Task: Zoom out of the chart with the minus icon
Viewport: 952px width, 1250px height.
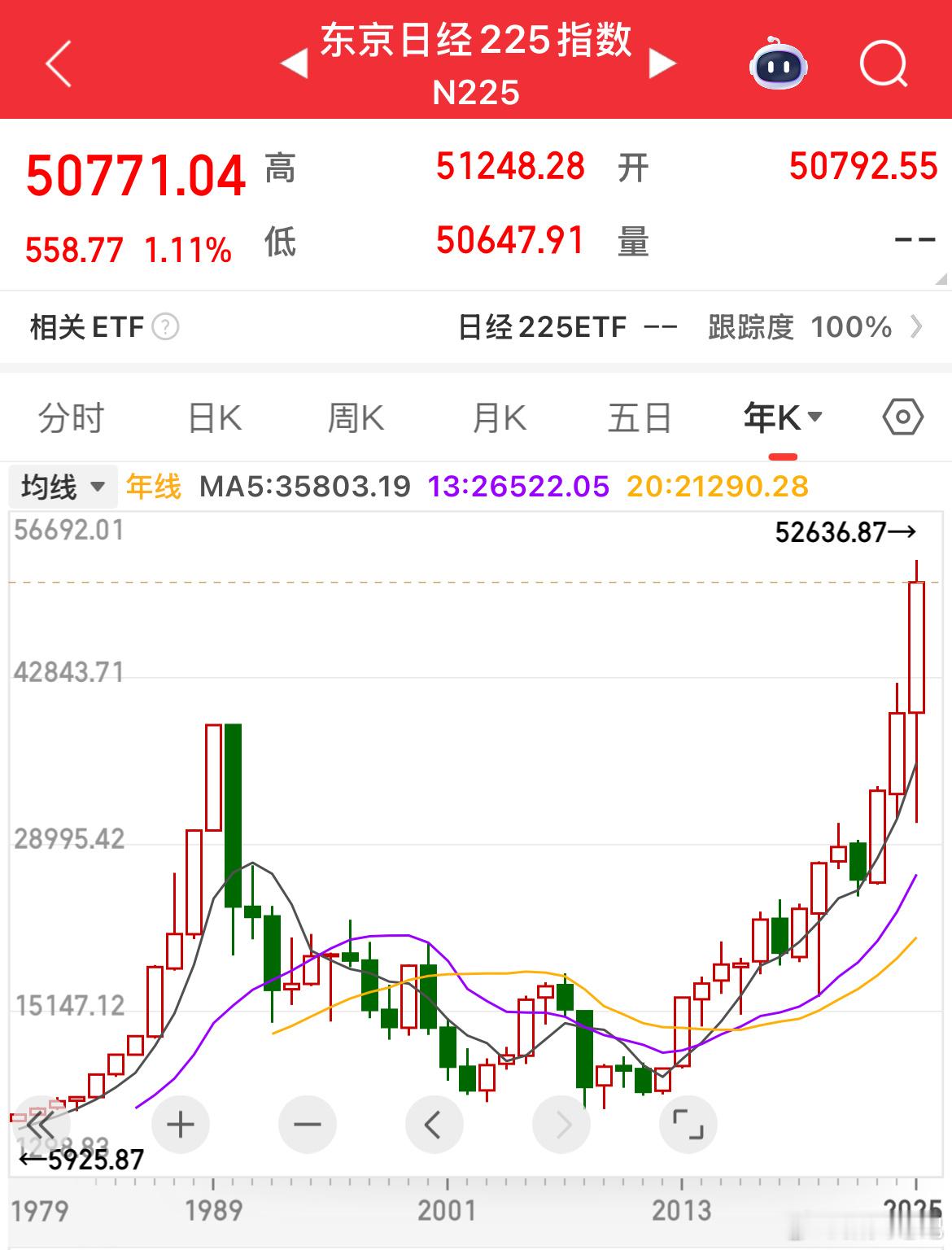Action: pos(306,1124)
